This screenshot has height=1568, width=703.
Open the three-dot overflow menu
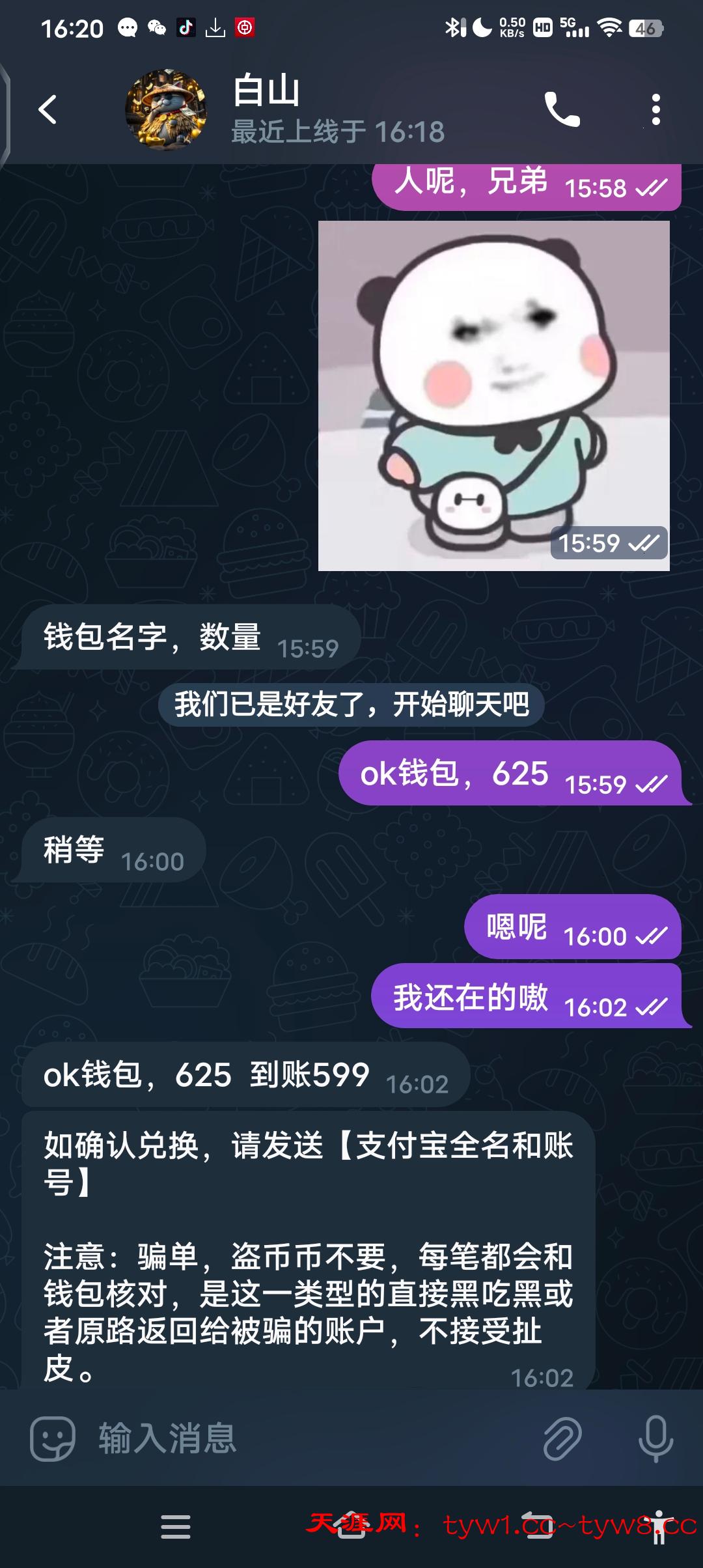point(655,109)
